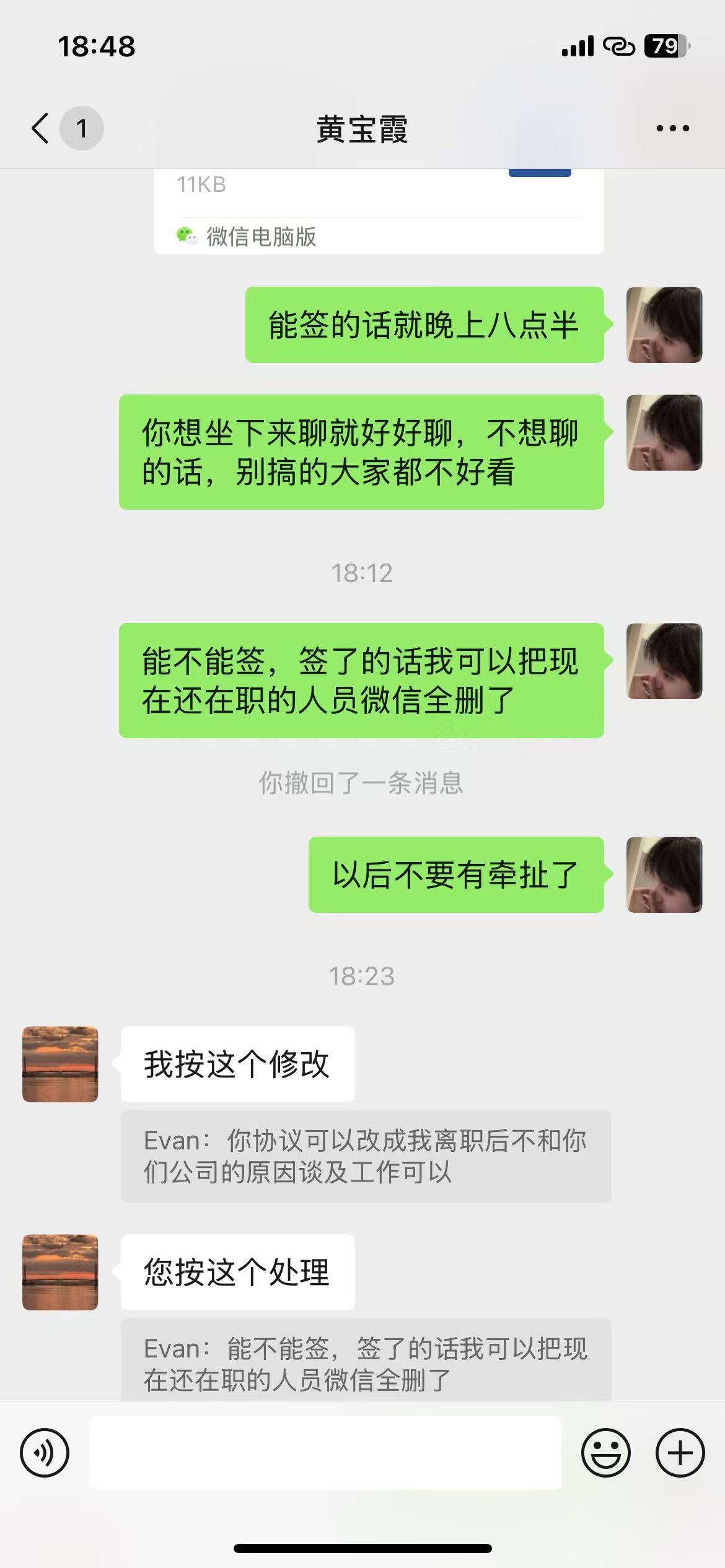Jump to quoted message under 您按这个处理
The width and height of the screenshot is (725, 1568).
[366, 1363]
